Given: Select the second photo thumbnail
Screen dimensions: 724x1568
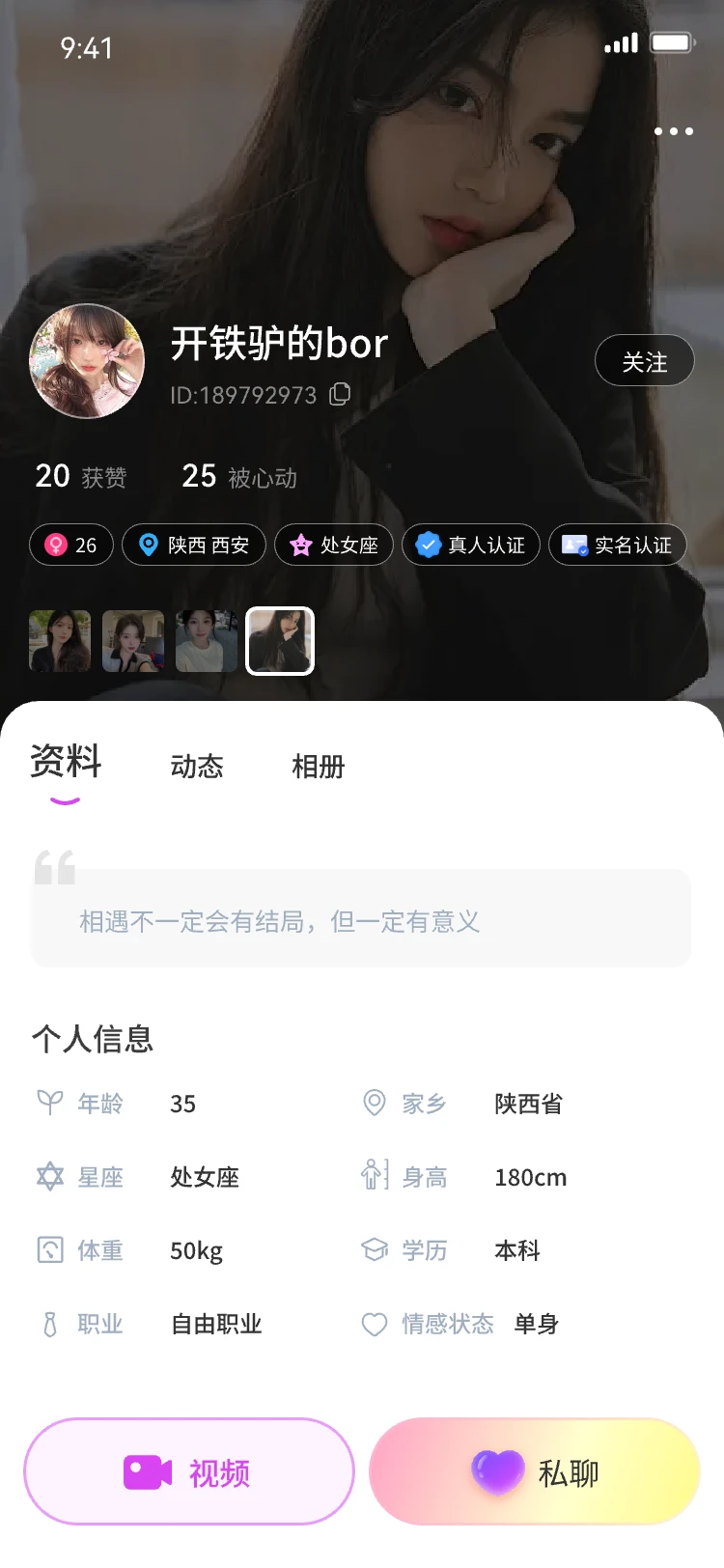Looking at the screenshot, I should [x=133, y=641].
